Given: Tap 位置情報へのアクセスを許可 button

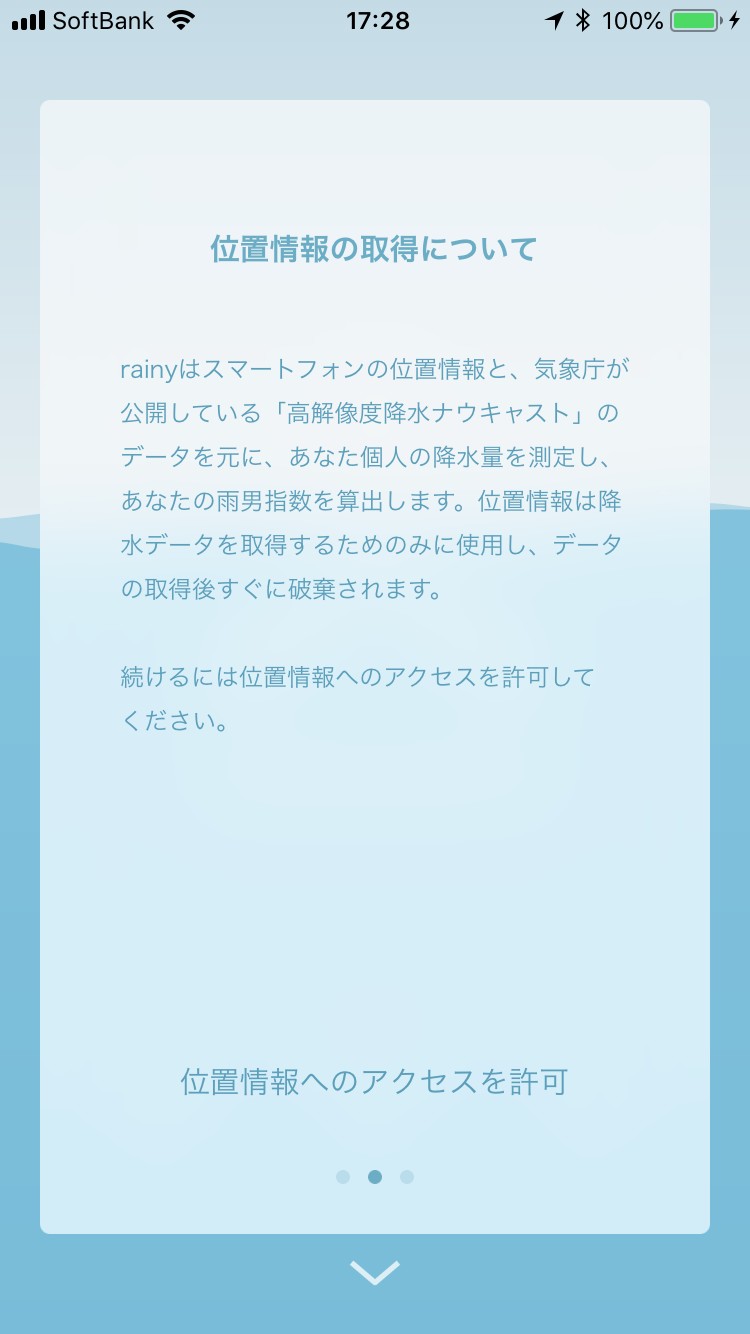Looking at the screenshot, I should pyautogui.click(x=374, y=1081).
